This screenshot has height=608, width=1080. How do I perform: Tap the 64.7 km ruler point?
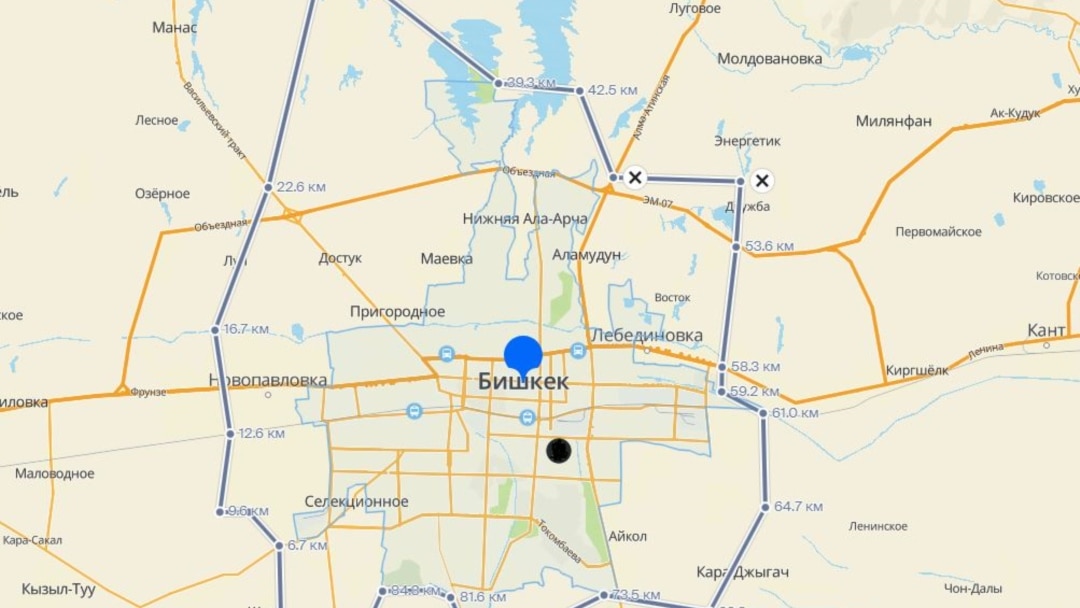[765, 507]
